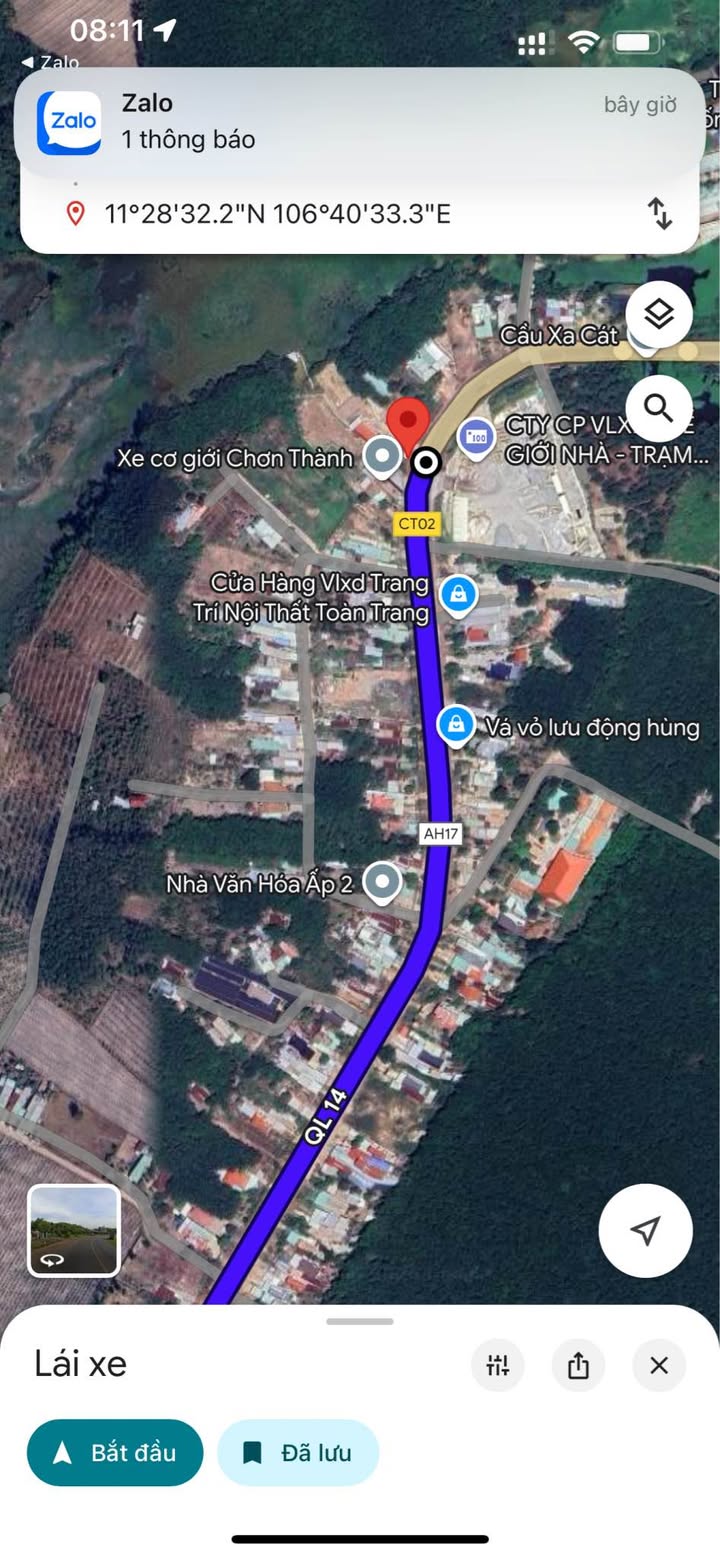
Task: Swap start and destination points
Action: (660, 213)
